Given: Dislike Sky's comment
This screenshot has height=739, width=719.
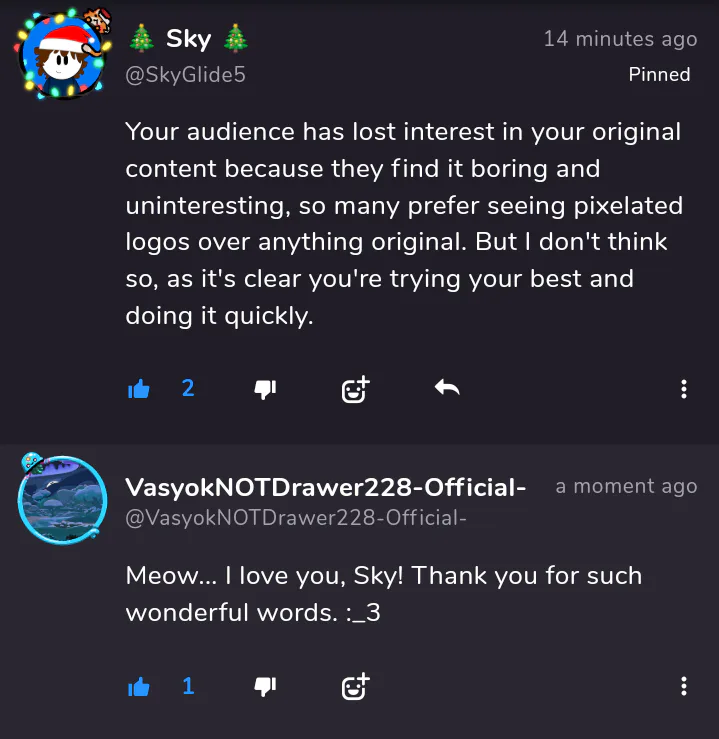Looking at the screenshot, I should (265, 389).
